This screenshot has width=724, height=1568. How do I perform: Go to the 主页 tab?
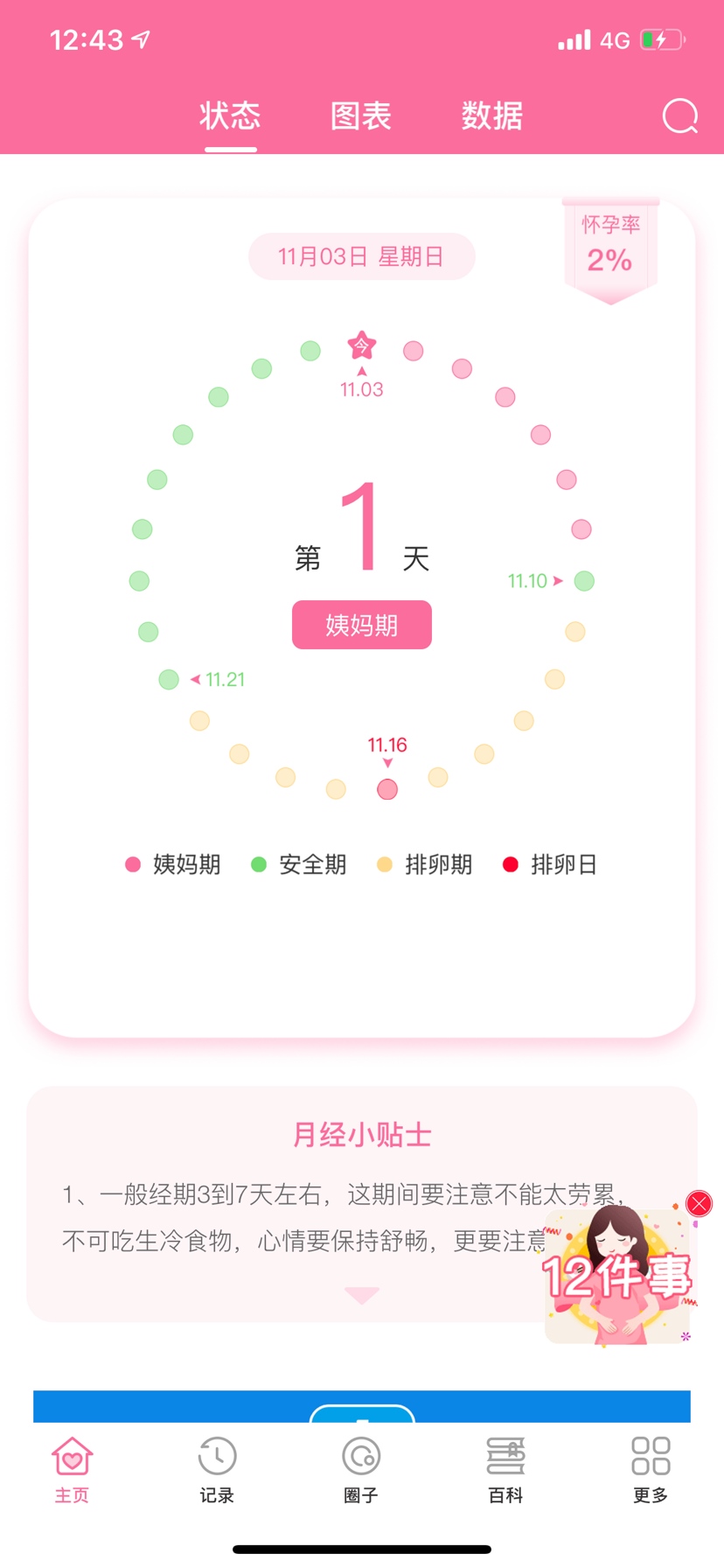(x=72, y=1470)
